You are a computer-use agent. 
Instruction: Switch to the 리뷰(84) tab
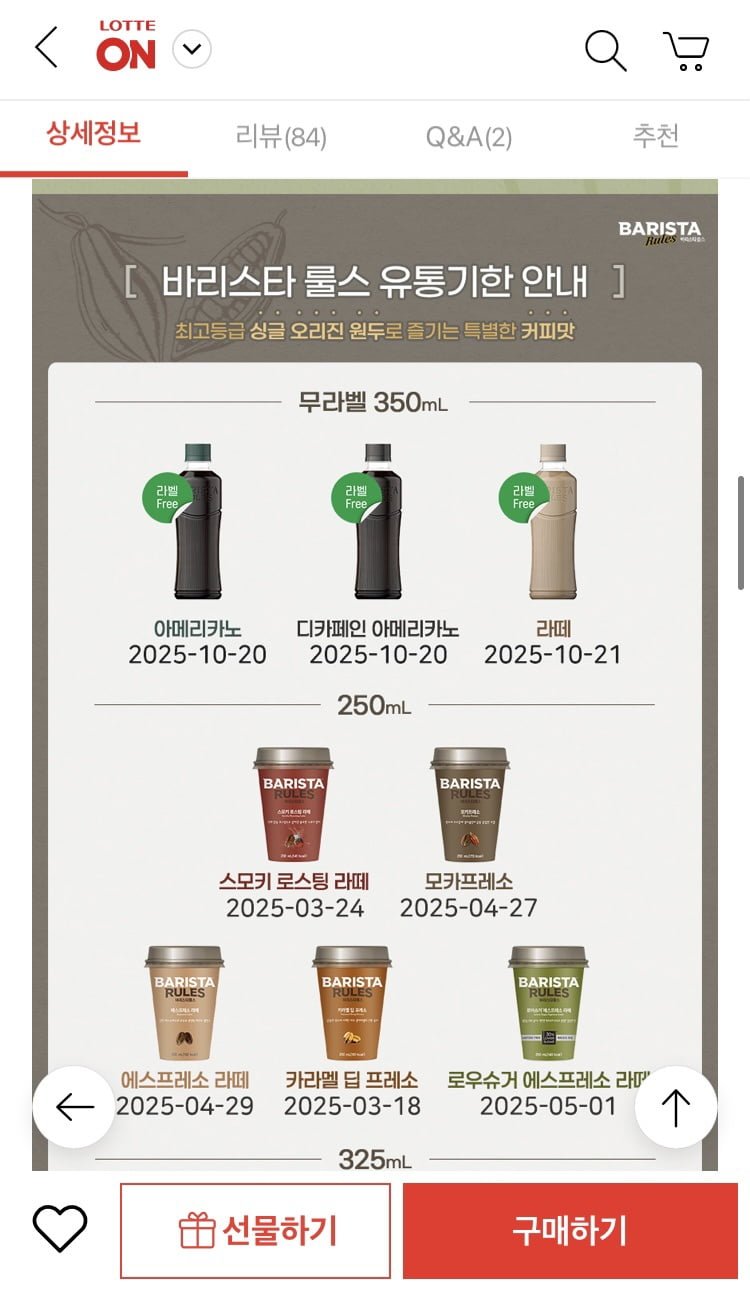coord(281,137)
